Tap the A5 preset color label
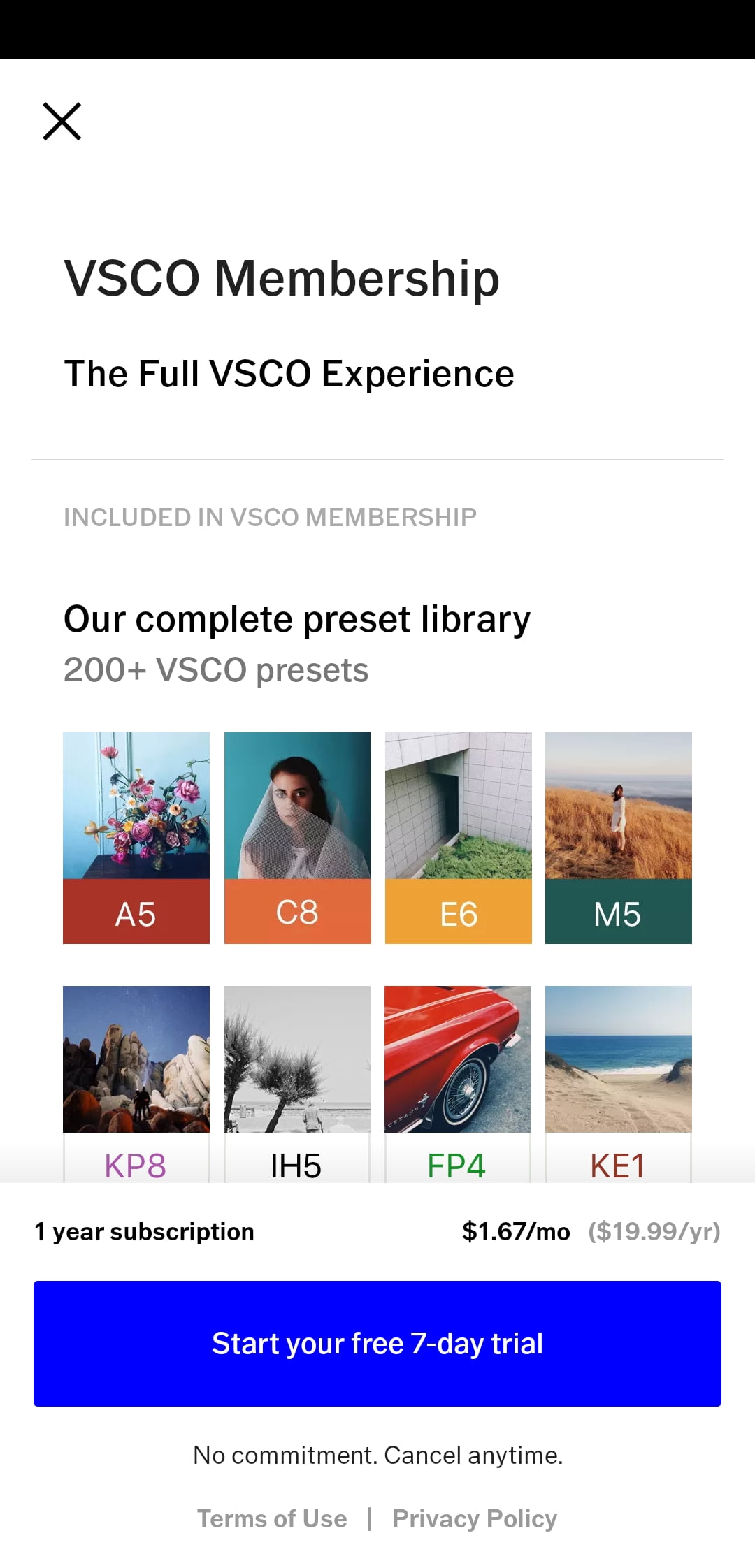The image size is (755, 1568). pyautogui.click(x=136, y=912)
